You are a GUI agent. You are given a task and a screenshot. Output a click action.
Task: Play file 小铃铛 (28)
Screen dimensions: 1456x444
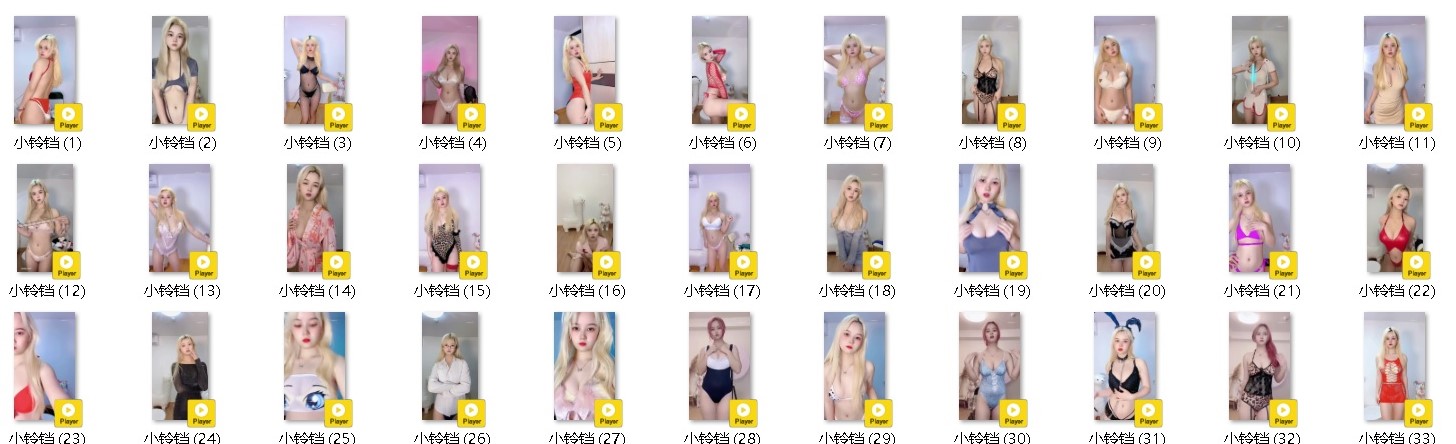(720, 368)
